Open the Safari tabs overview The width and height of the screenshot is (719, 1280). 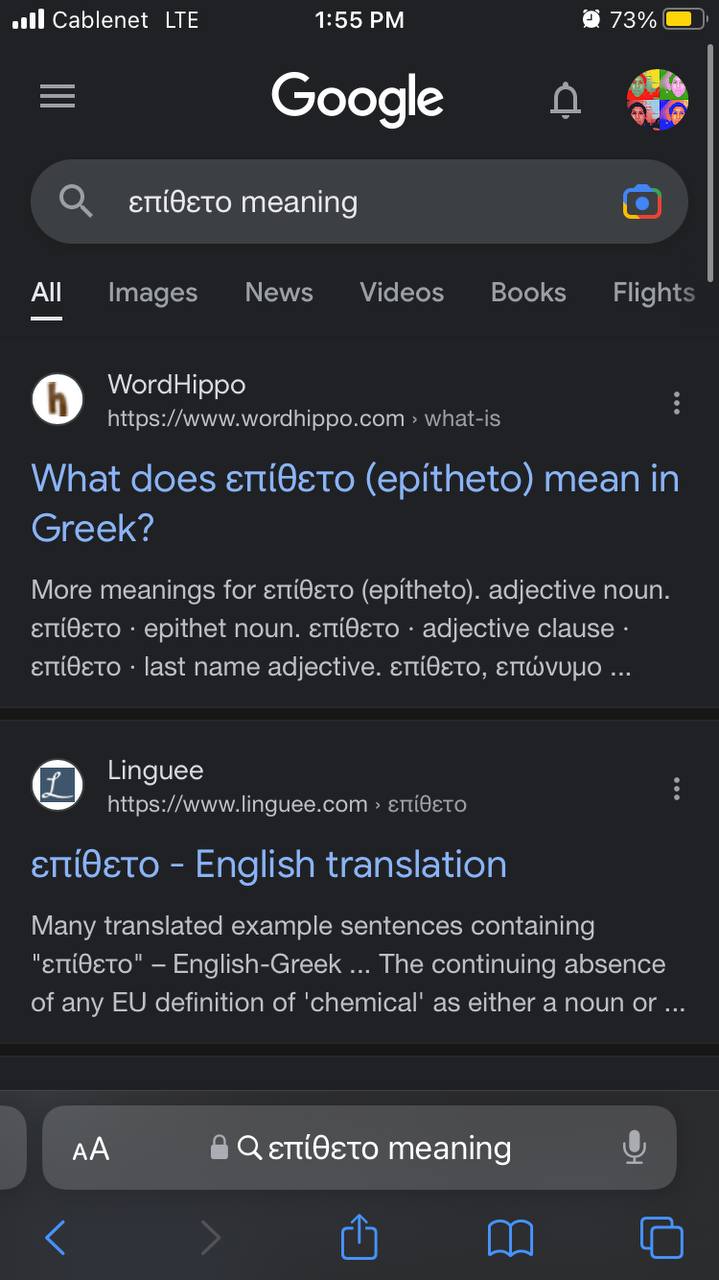click(x=661, y=1239)
